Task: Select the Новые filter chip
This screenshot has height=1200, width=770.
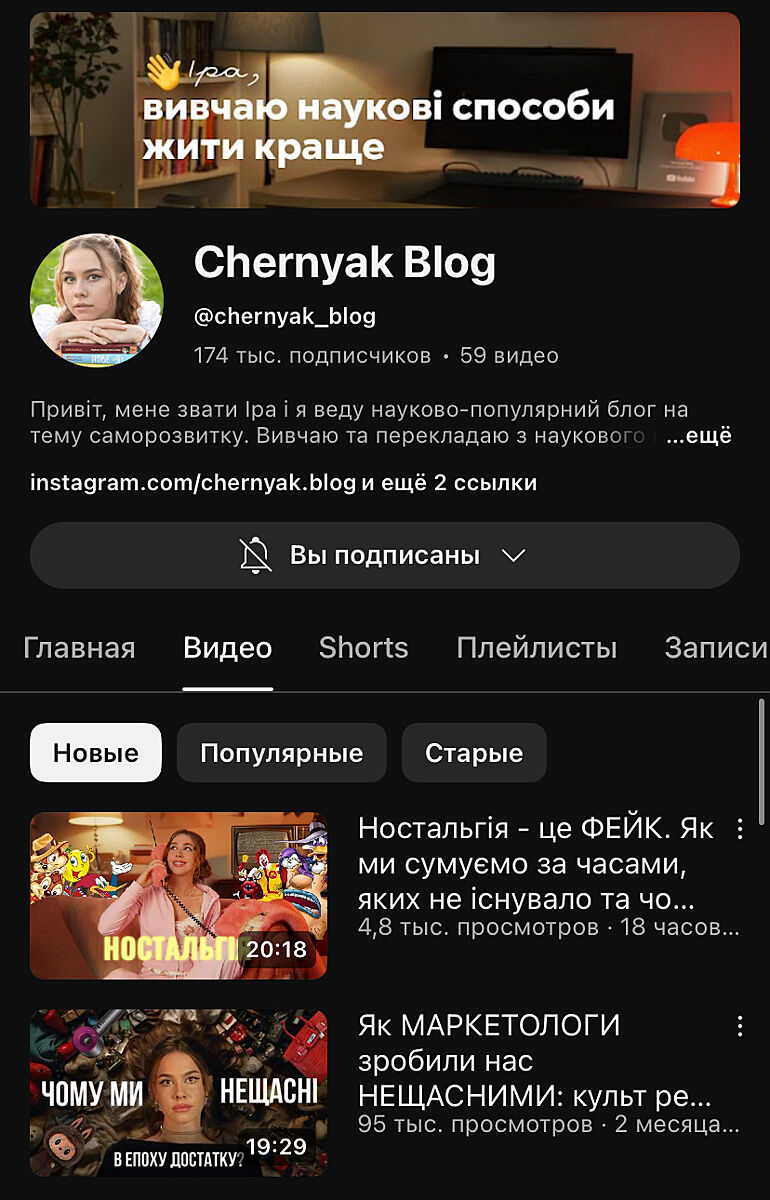Action: (x=96, y=753)
